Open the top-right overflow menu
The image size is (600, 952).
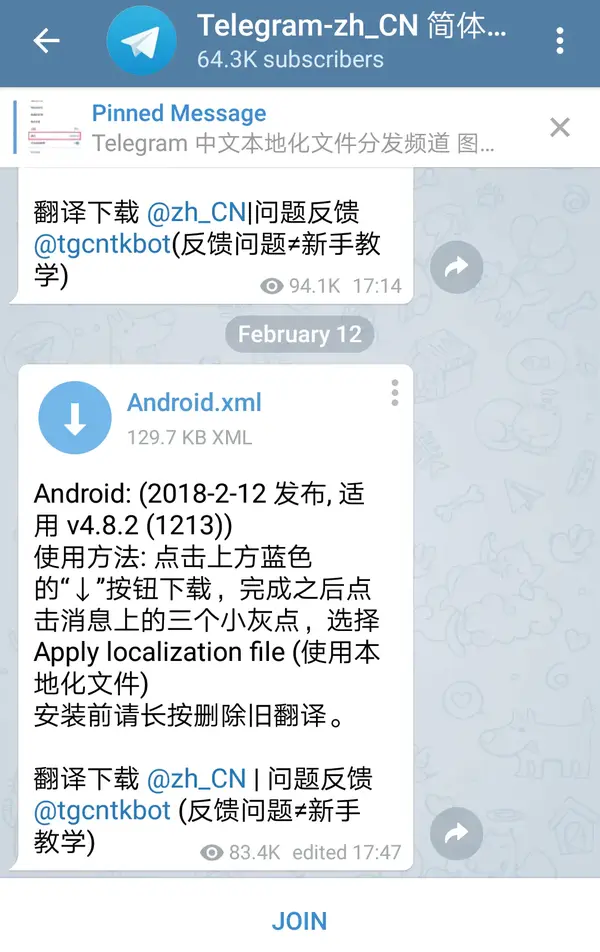(x=559, y=41)
